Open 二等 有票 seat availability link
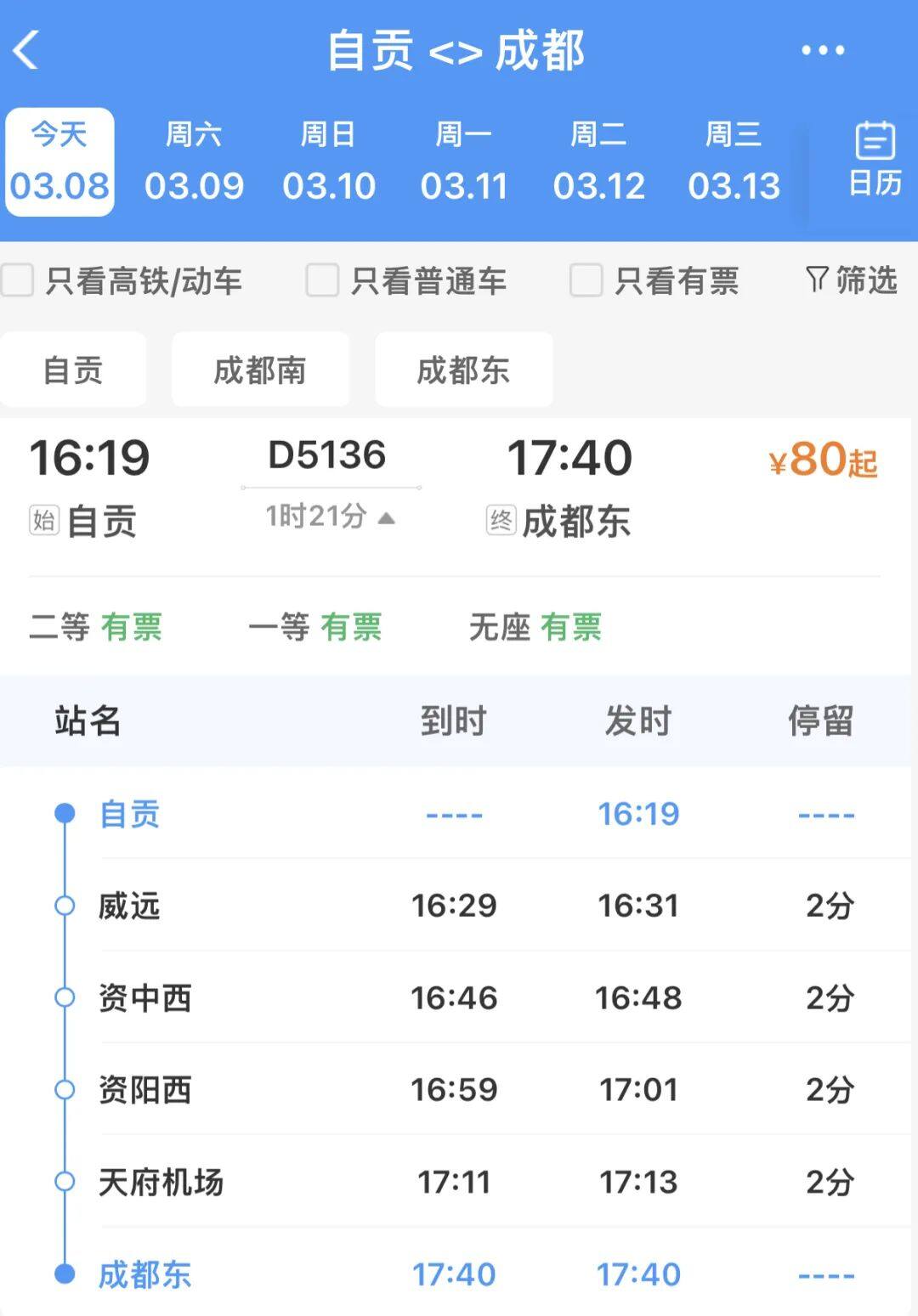The width and height of the screenshot is (918, 1316). pyautogui.click(x=98, y=629)
